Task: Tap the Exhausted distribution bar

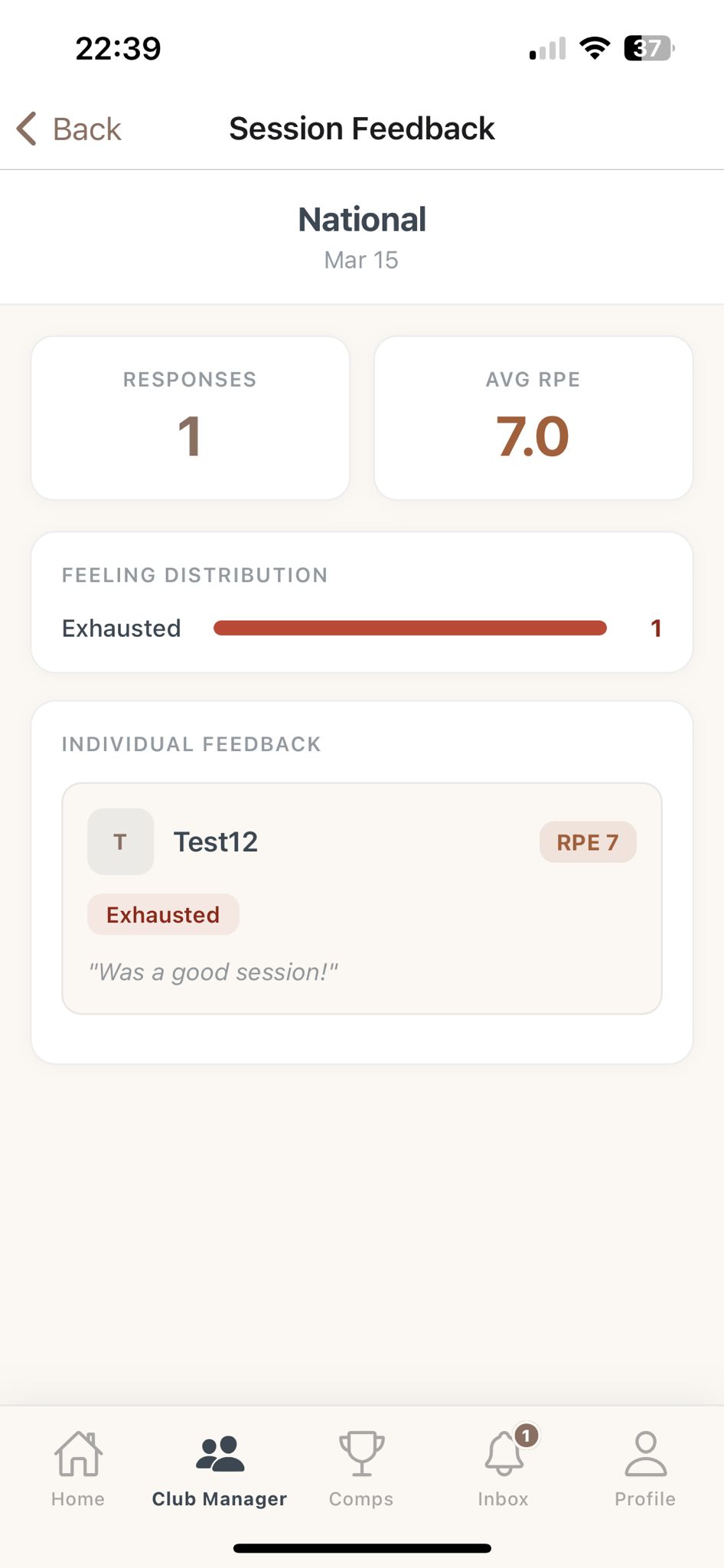Action: [x=410, y=628]
